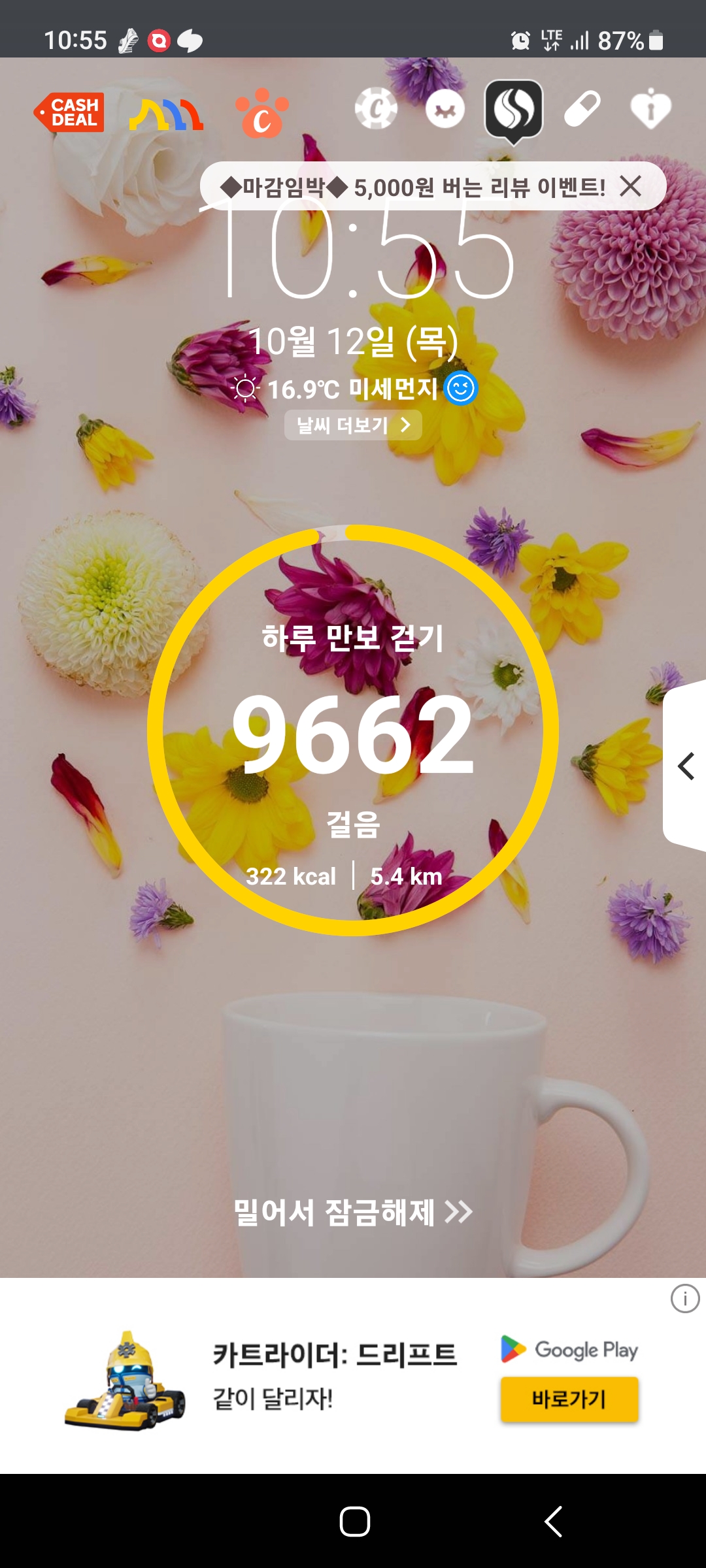The image size is (706, 1568).
Task: Open the round face icon
Action: tap(445, 109)
